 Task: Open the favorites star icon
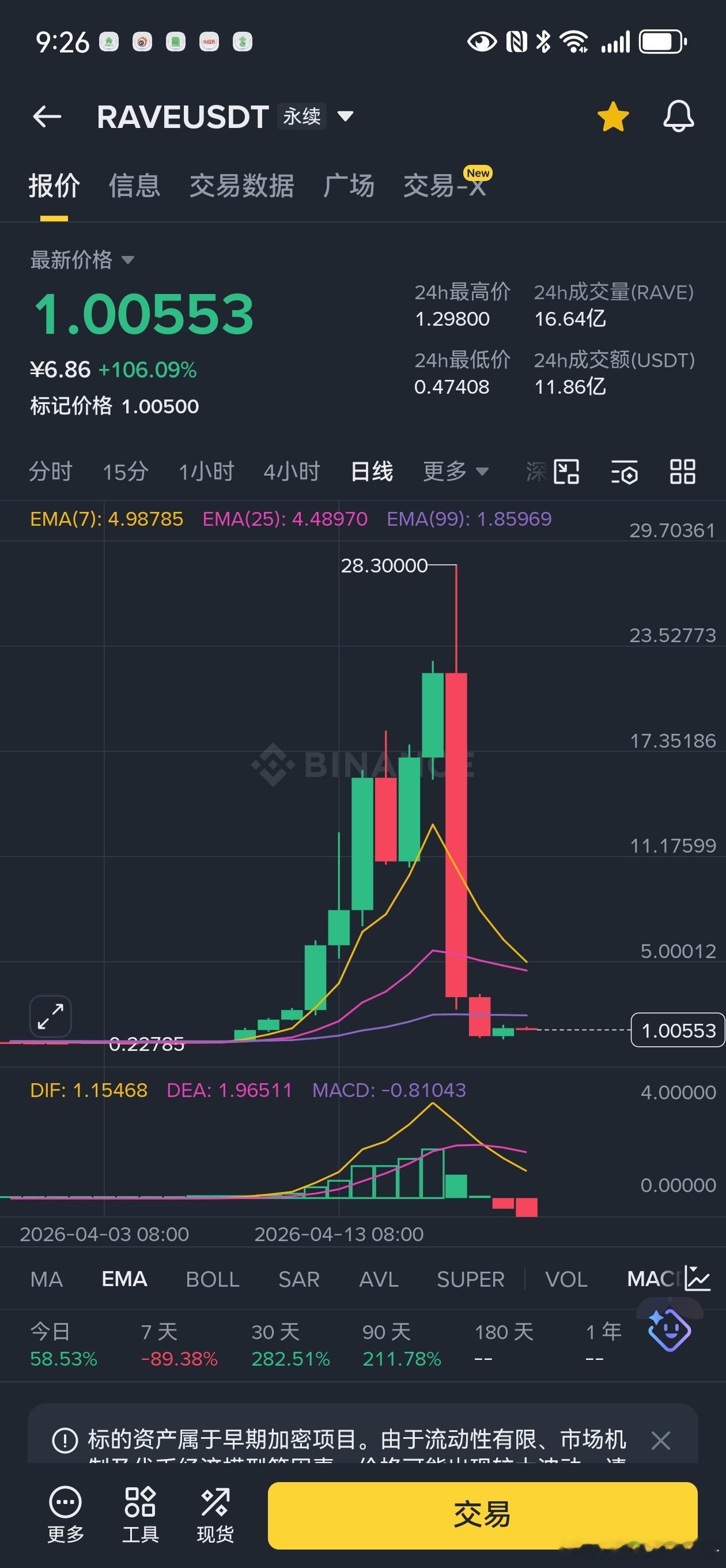click(x=613, y=116)
